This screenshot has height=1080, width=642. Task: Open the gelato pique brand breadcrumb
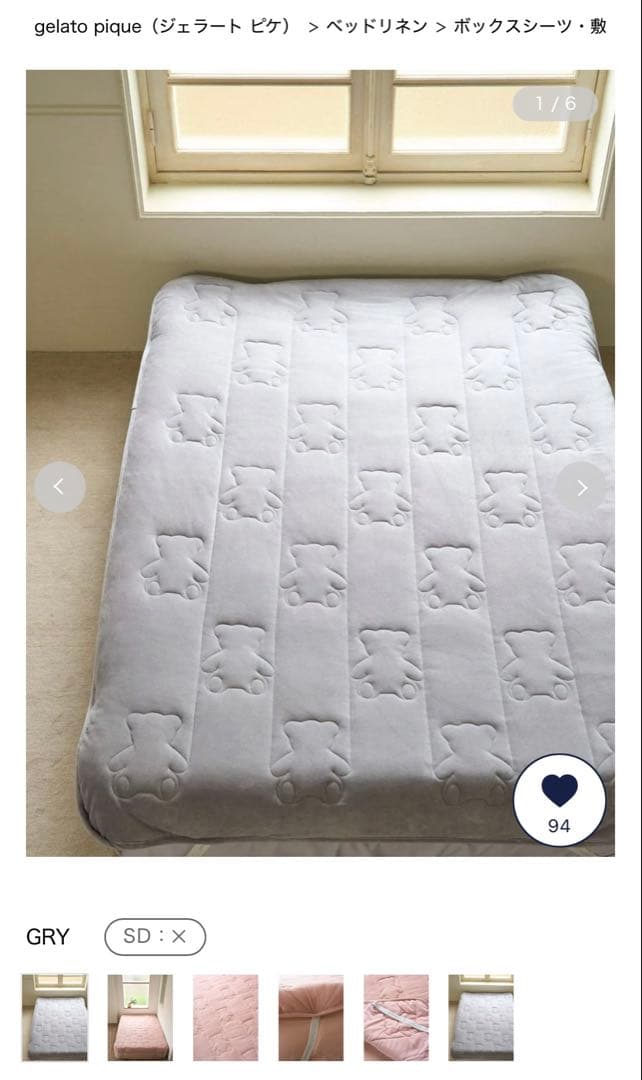163,27
